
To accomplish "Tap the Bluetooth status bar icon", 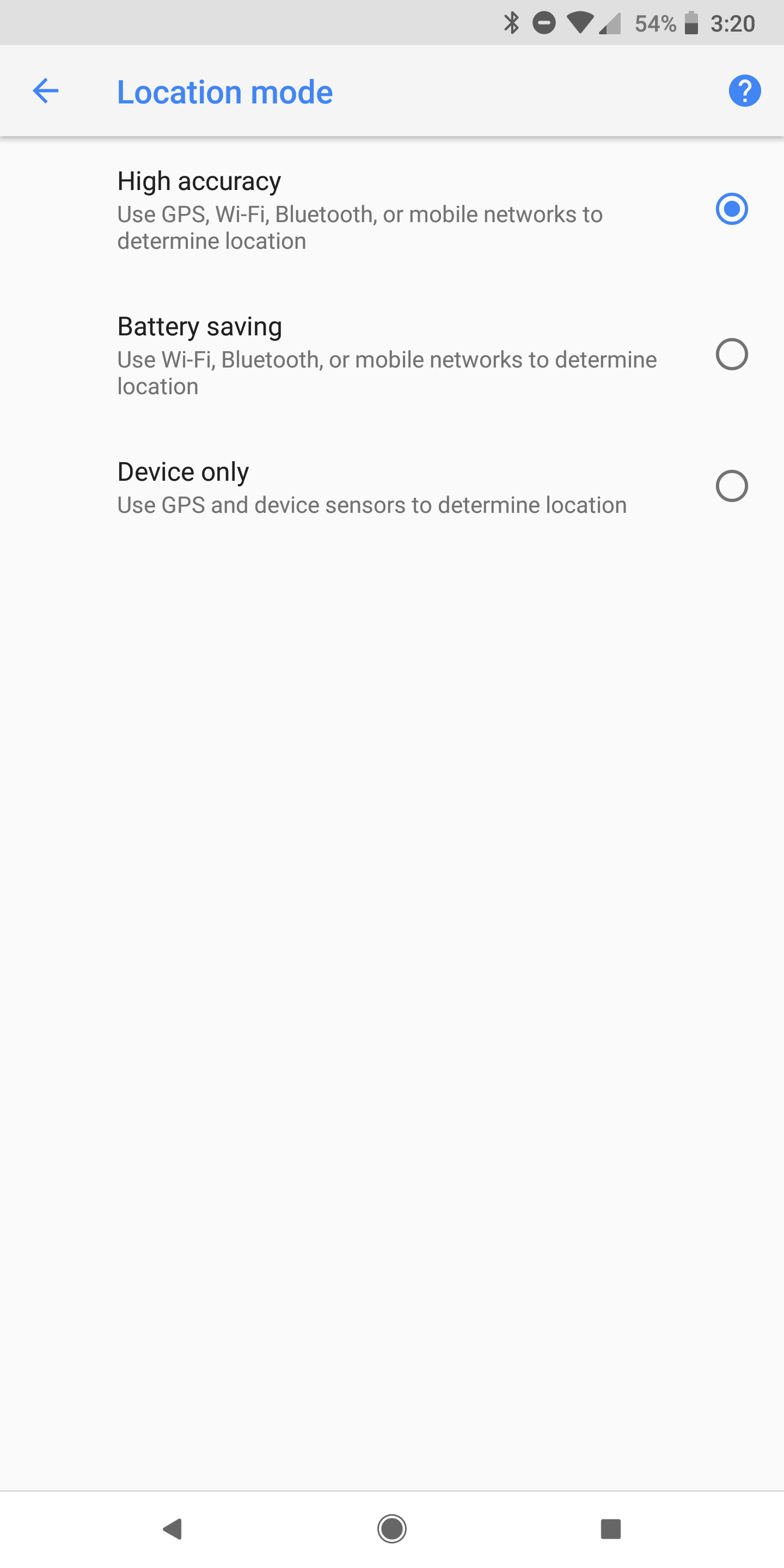I will pos(511,22).
